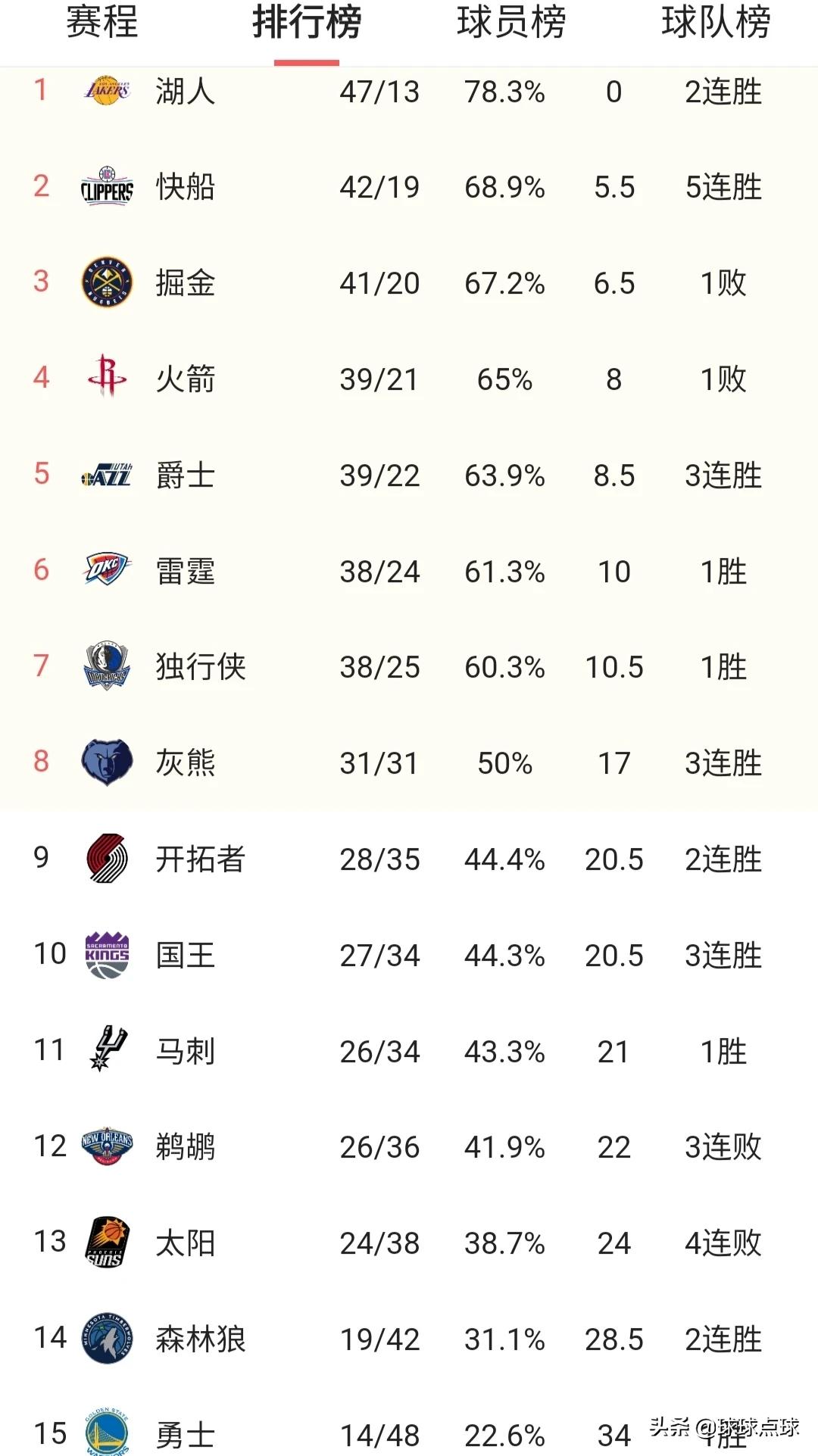Viewport: 818px width, 1456px height.
Task: Open the 森林狼 team row
Action: pos(409,1339)
